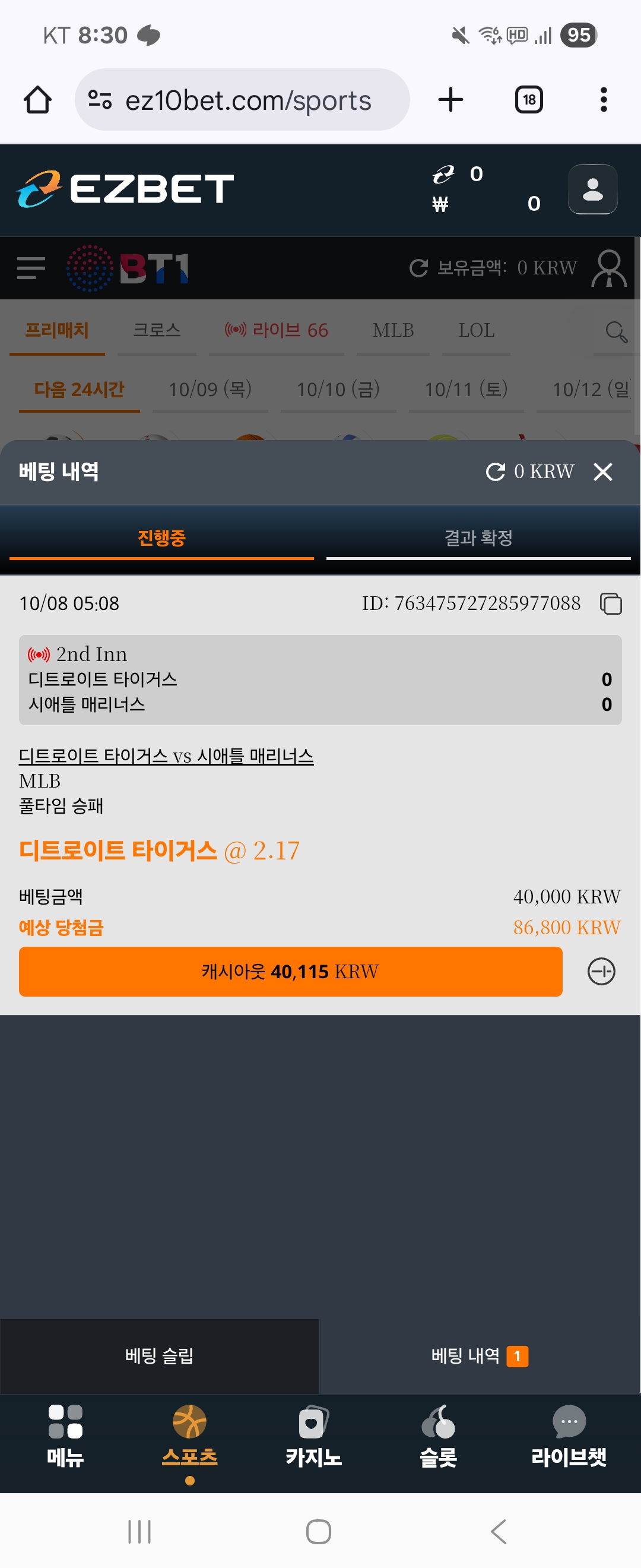Switch to the 결과 확정 tab
The height and width of the screenshot is (1568, 641).
tap(478, 538)
